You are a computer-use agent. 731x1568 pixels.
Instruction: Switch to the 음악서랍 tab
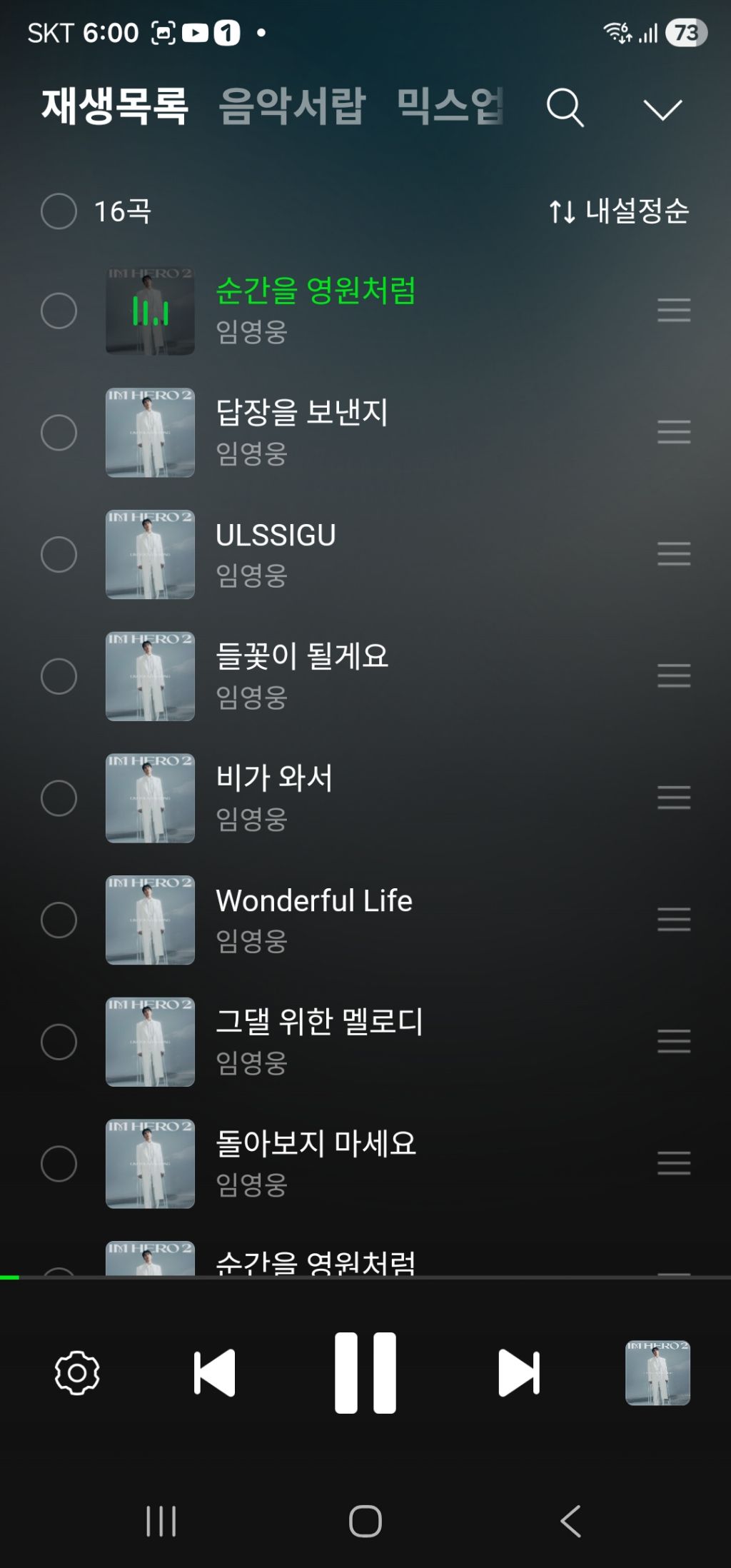pos(291,106)
